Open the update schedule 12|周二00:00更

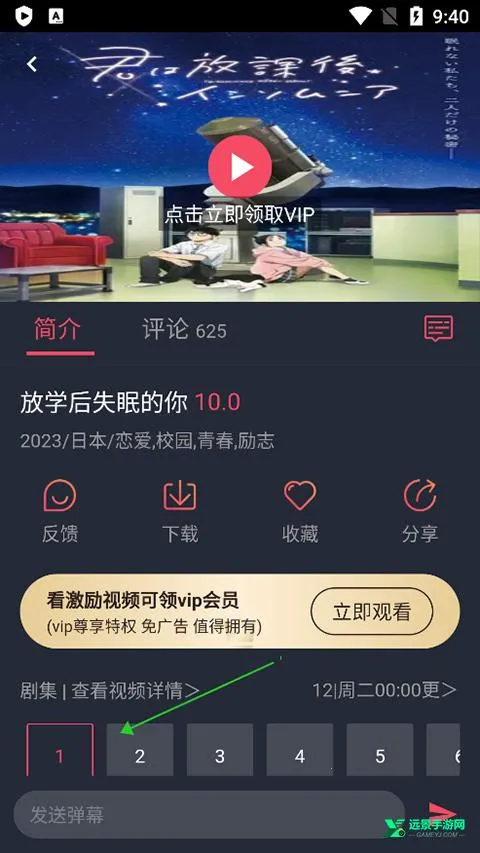[384, 690]
